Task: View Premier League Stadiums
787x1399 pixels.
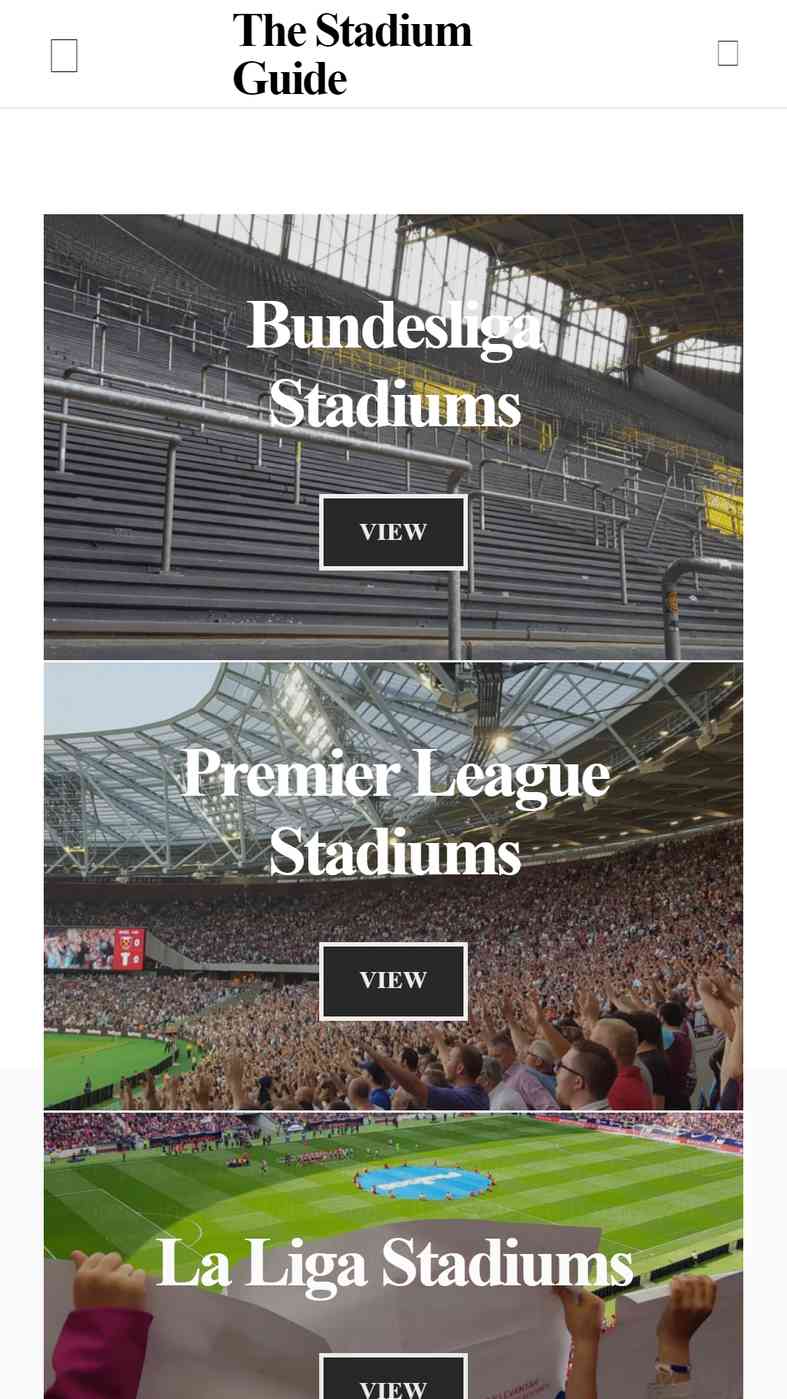Action: (x=393, y=980)
